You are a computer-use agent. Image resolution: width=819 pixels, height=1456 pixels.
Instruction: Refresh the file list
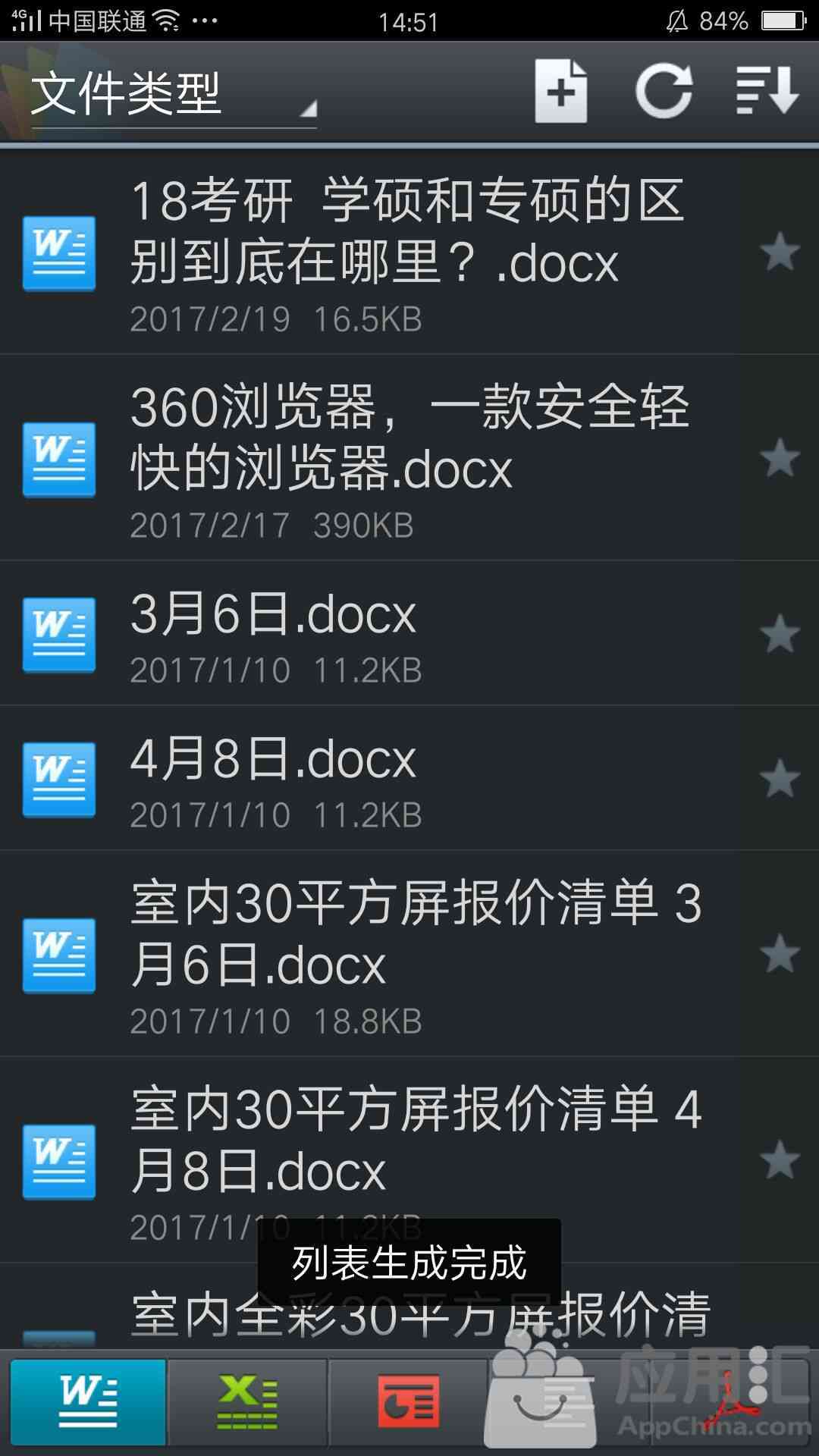pyautogui.click(x=664, y=92)
